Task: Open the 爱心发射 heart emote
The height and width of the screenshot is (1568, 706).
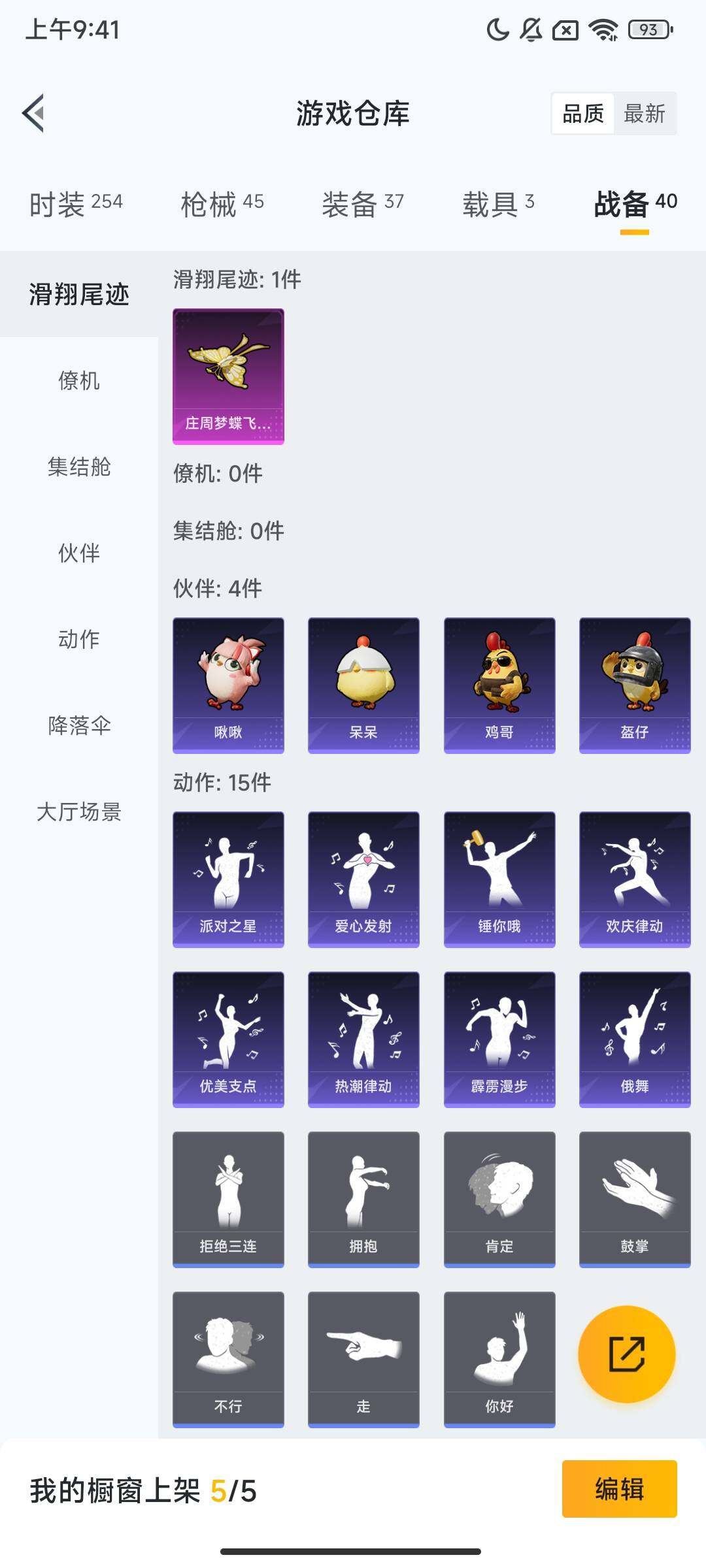Action: tap(363, 878)
